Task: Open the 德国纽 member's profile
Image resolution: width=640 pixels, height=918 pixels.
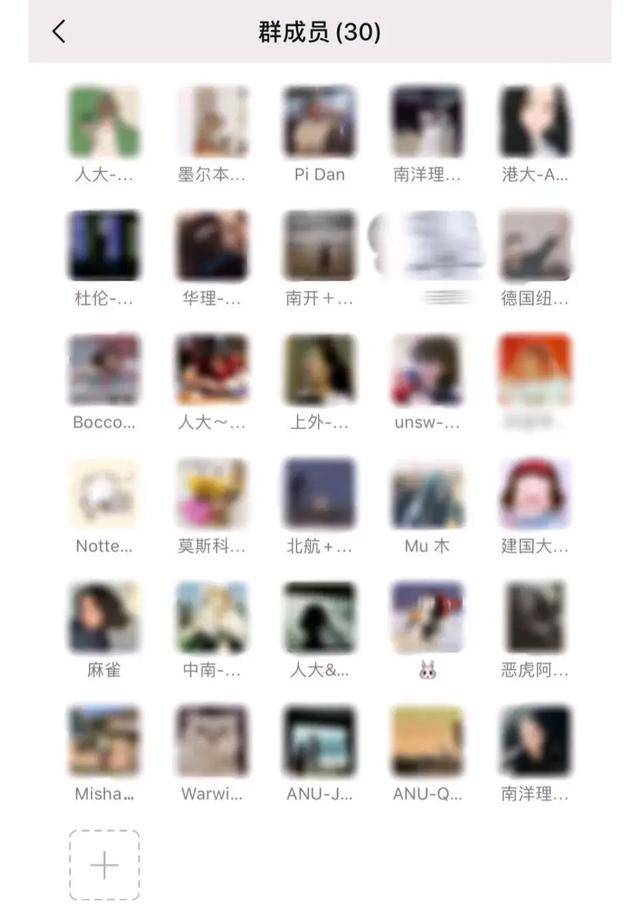Action: (x=535, y=246)
